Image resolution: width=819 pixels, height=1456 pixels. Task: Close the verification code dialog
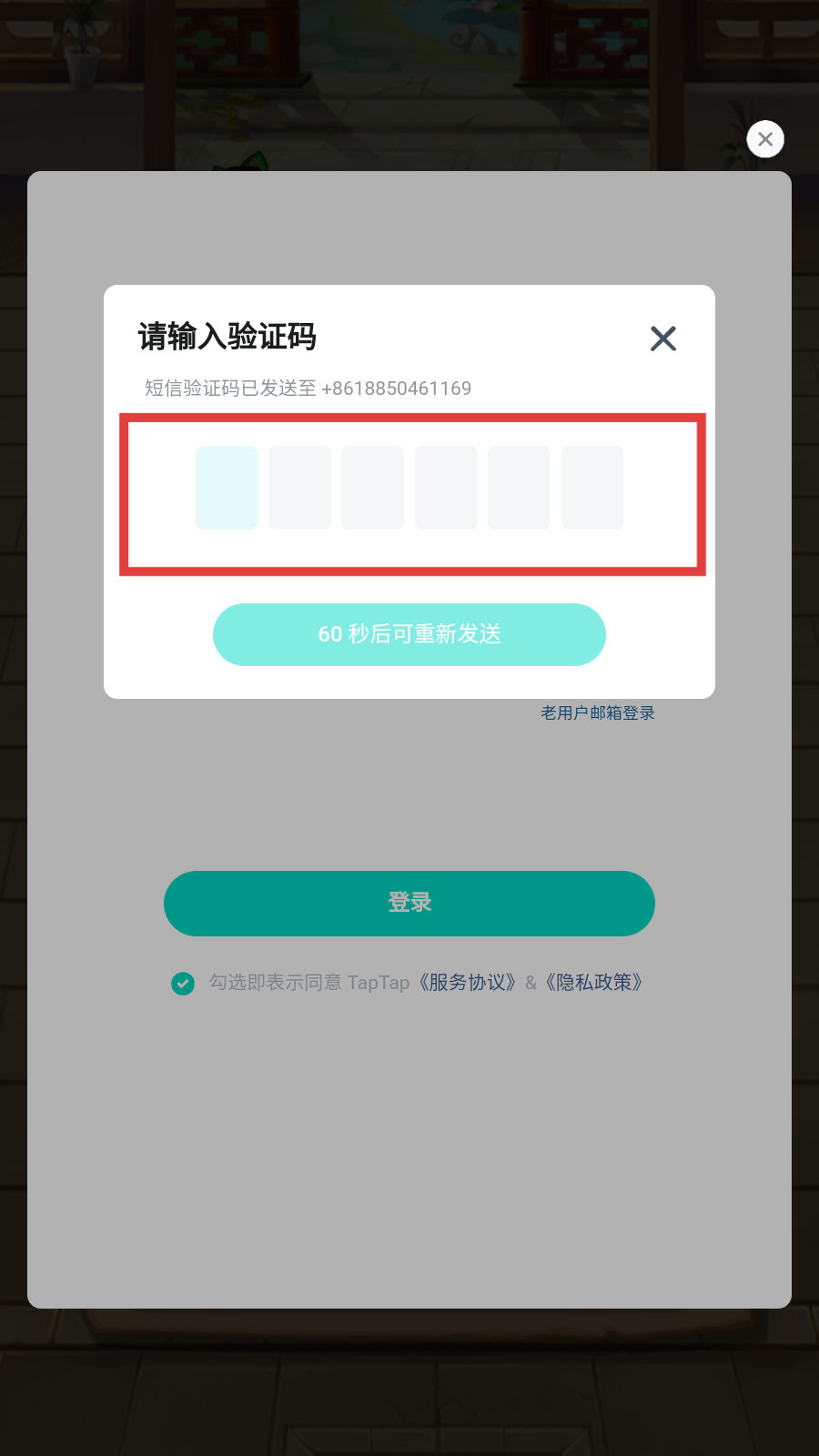coord(663,339)
